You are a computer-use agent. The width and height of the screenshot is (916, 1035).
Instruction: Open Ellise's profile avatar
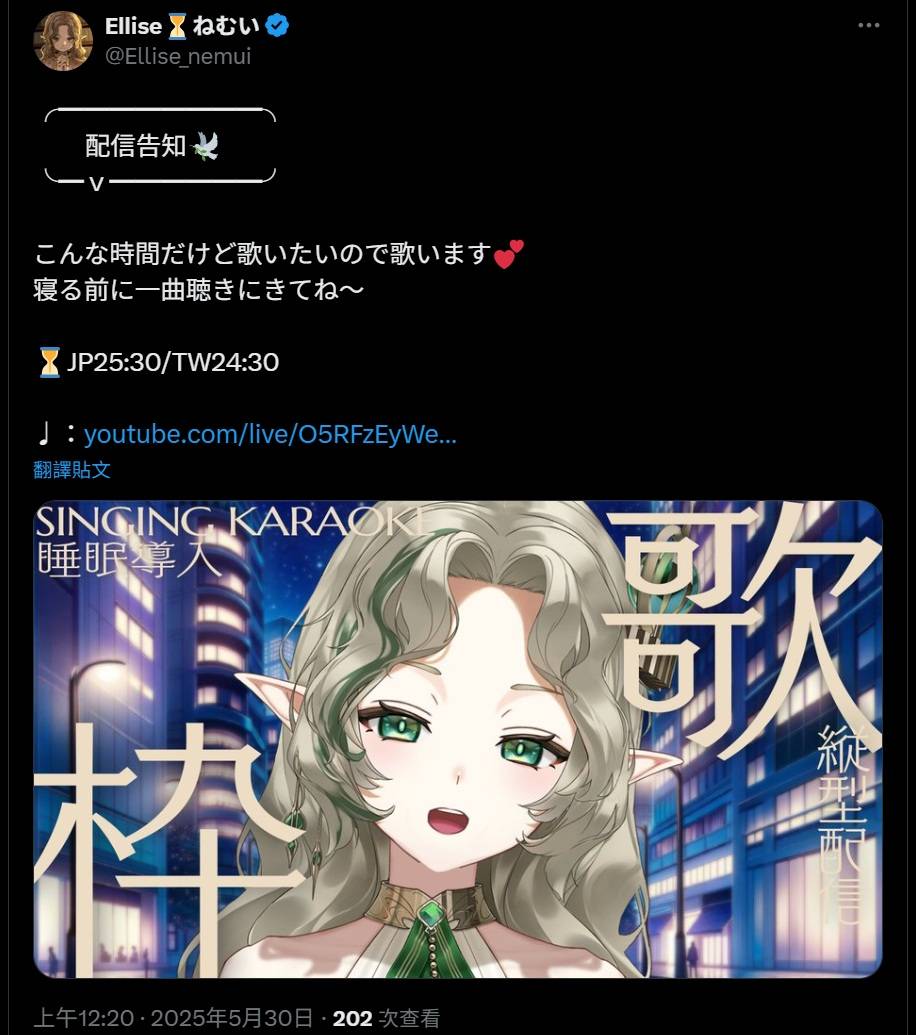tap(64, 41)
